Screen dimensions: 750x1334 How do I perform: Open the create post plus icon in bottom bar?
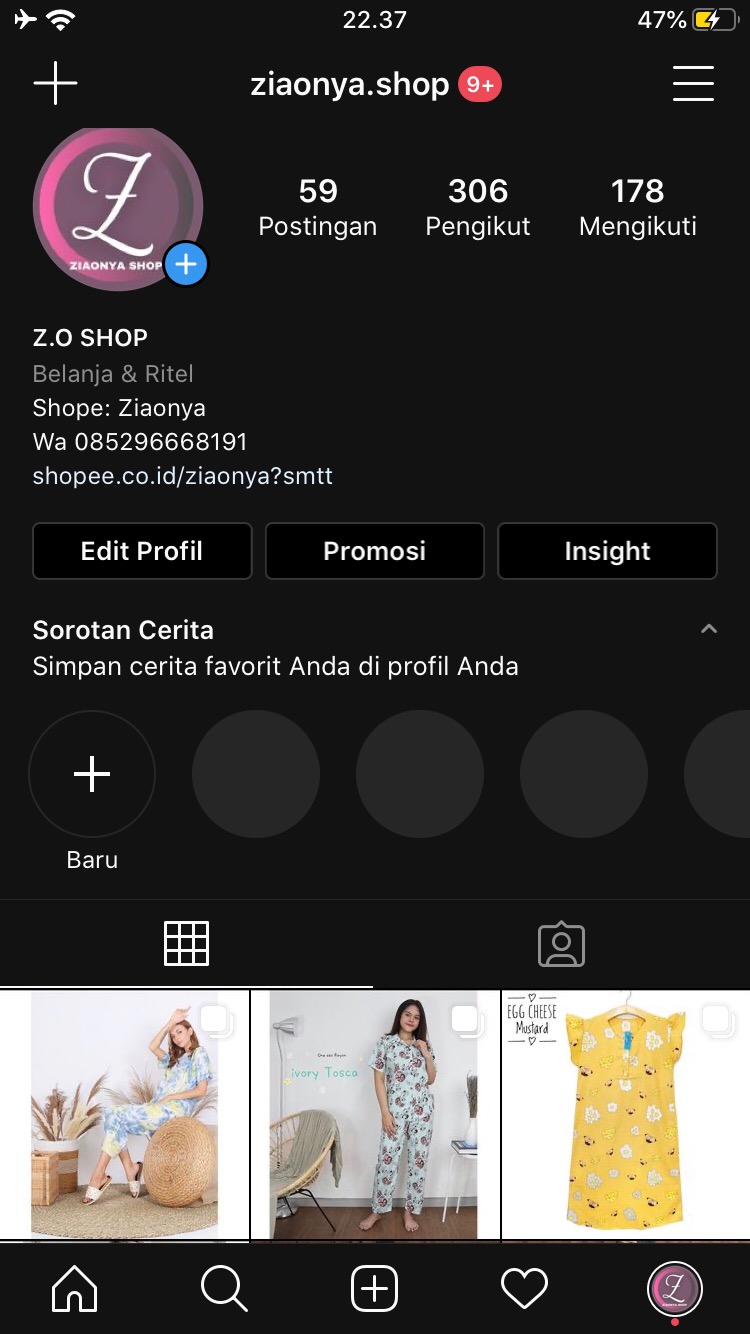pos(374,1288)
